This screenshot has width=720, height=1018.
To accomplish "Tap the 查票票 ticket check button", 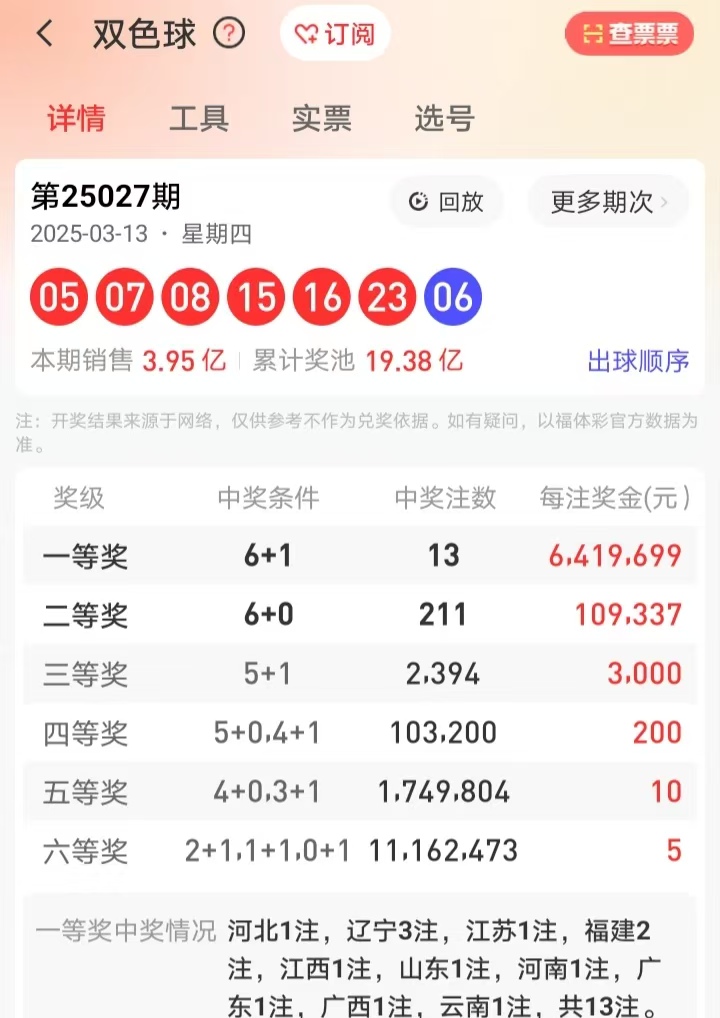I will 629,34.
